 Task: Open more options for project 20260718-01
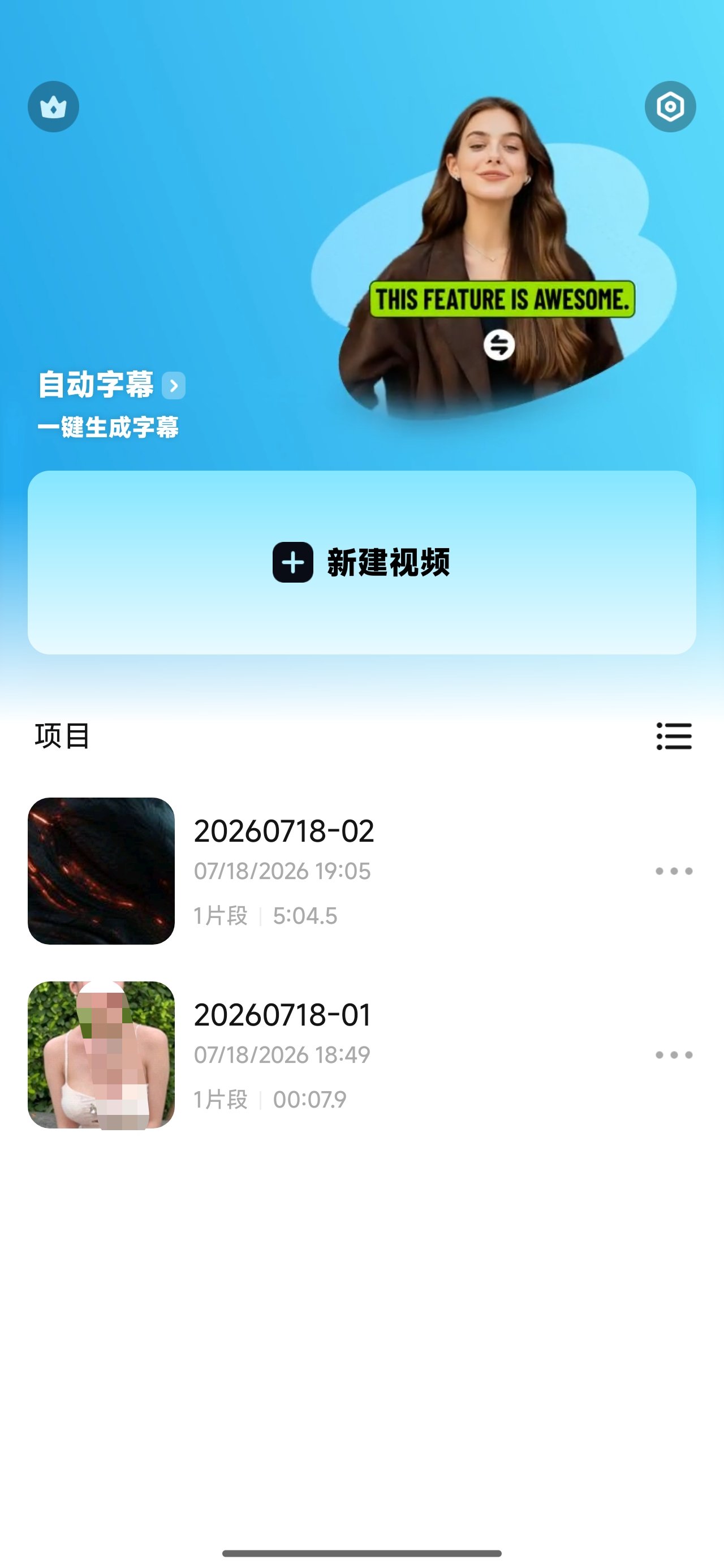point(674,1055)
